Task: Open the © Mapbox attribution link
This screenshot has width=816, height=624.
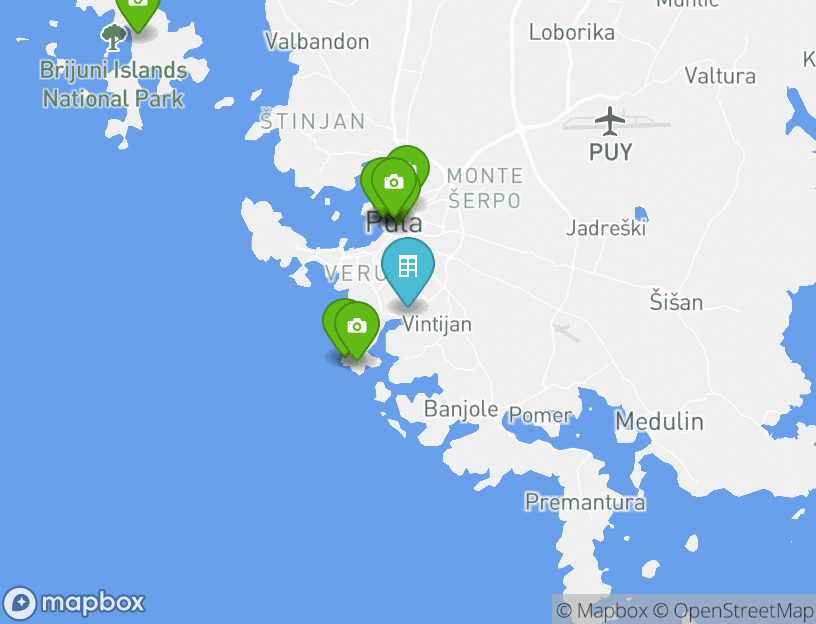Action: click(x=602, y=610)
